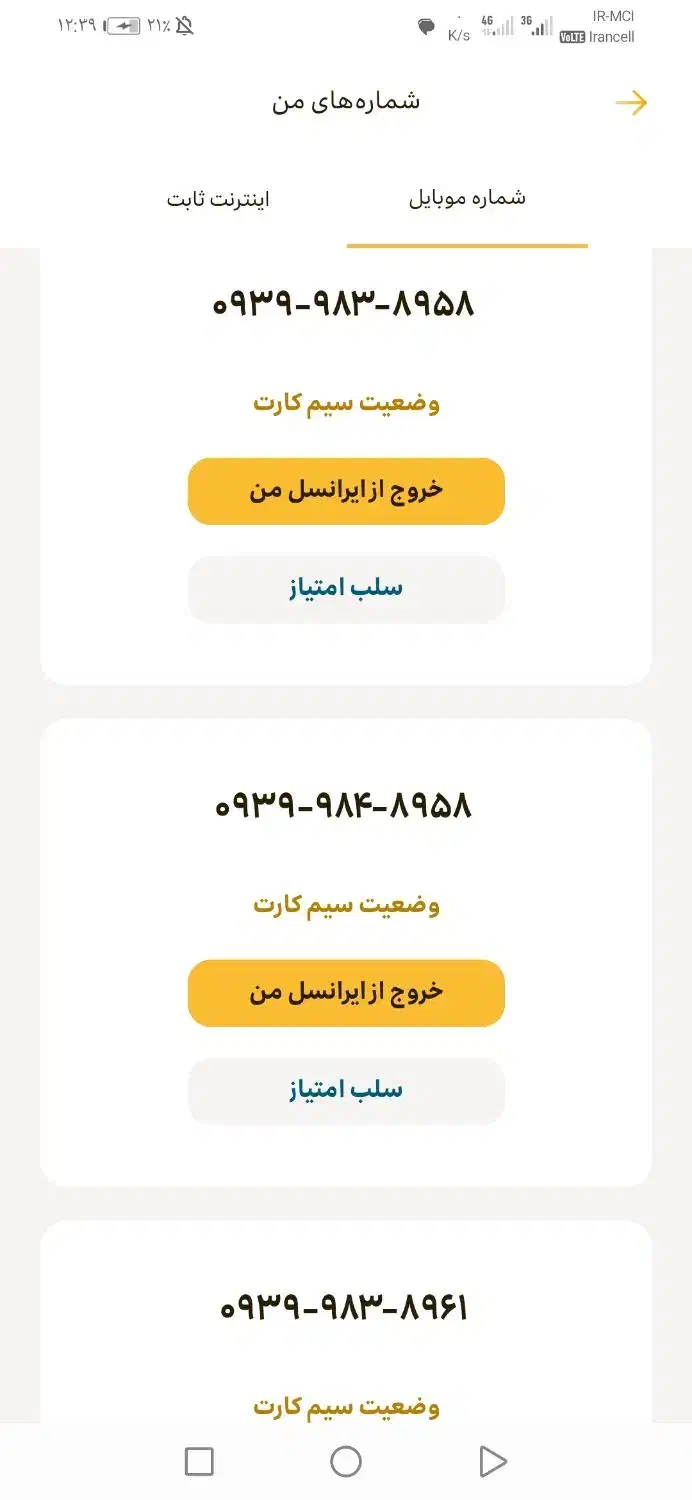Tap the yellow back arrow icon
The image size is (692, 1500).
coord(631,103)
